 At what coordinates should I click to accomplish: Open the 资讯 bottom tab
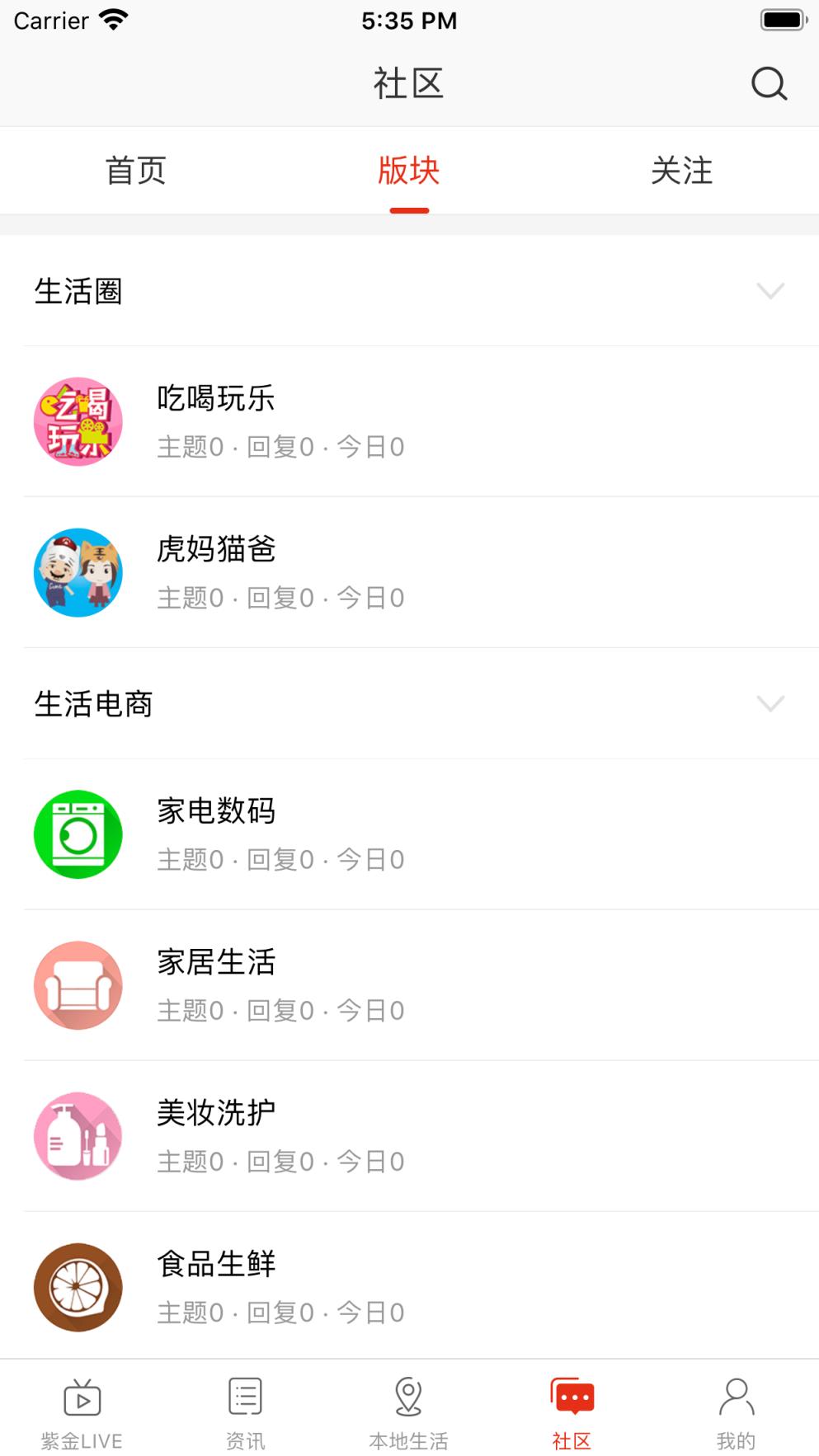(246, 1413)
